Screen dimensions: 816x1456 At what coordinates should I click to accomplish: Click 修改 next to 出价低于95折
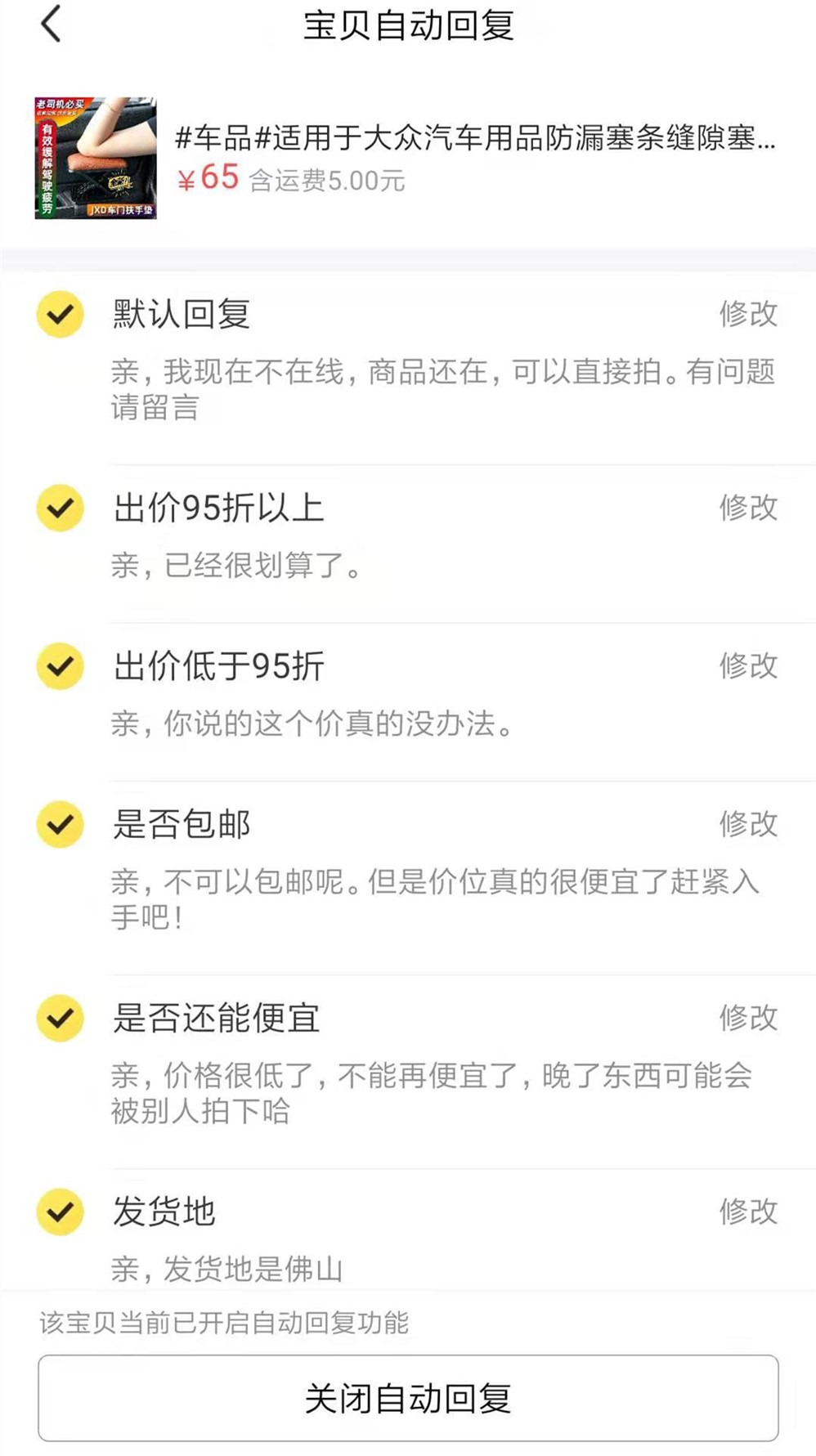click(x=748, y=666)
